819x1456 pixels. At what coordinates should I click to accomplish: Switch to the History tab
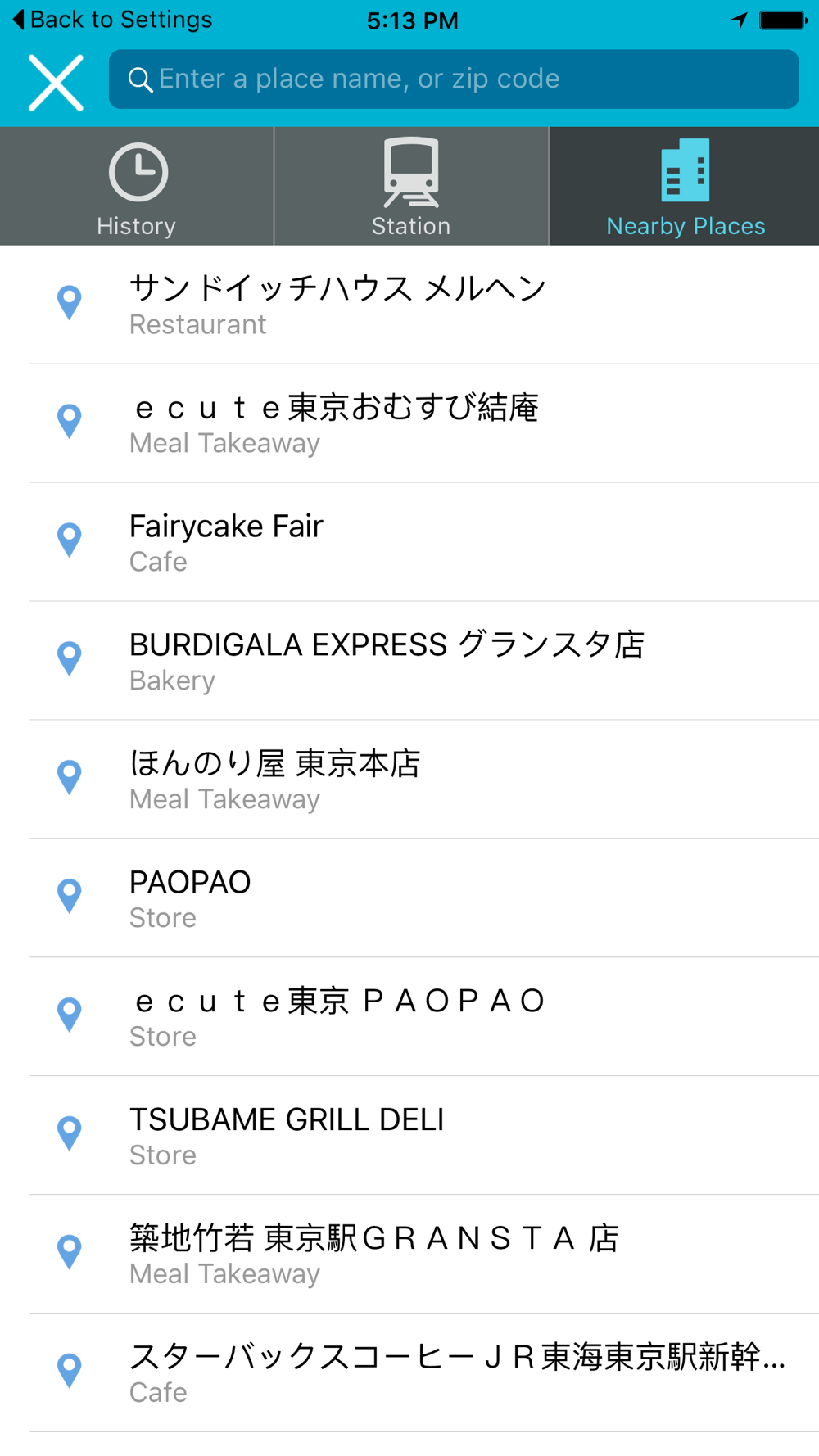[x=137, y=187]
